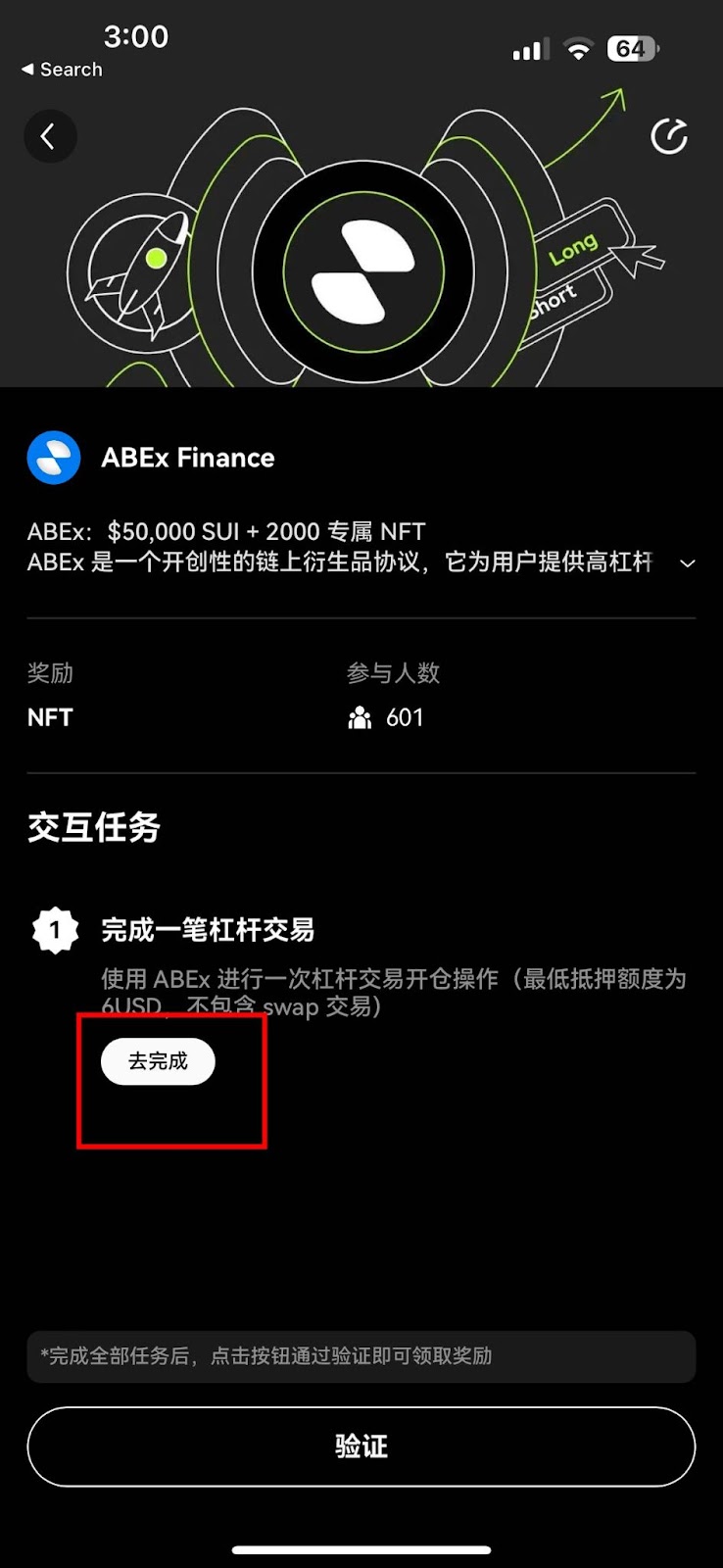Return to Search via the status bar link
The width and height of the screenshot is (723, 1568).
point(62,70)
